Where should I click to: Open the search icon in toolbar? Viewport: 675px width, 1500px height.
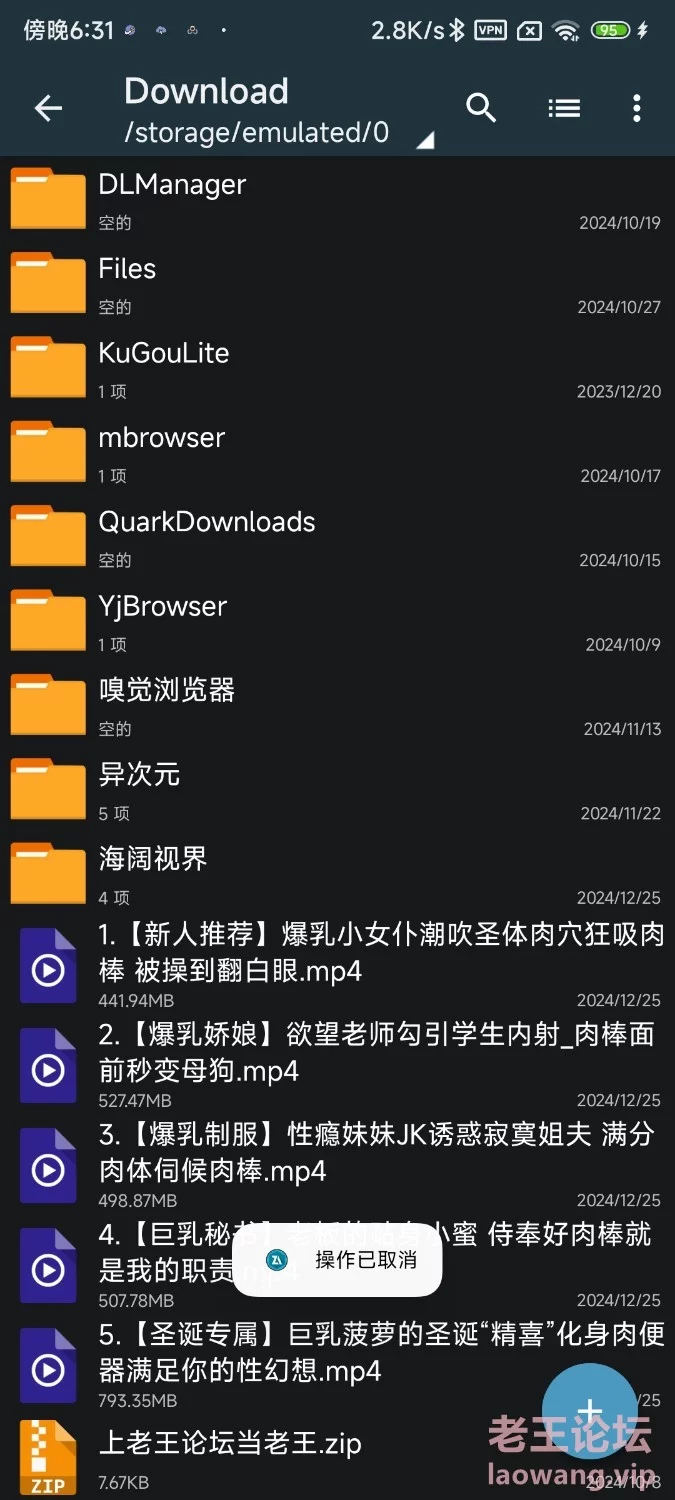pos(481,108)
